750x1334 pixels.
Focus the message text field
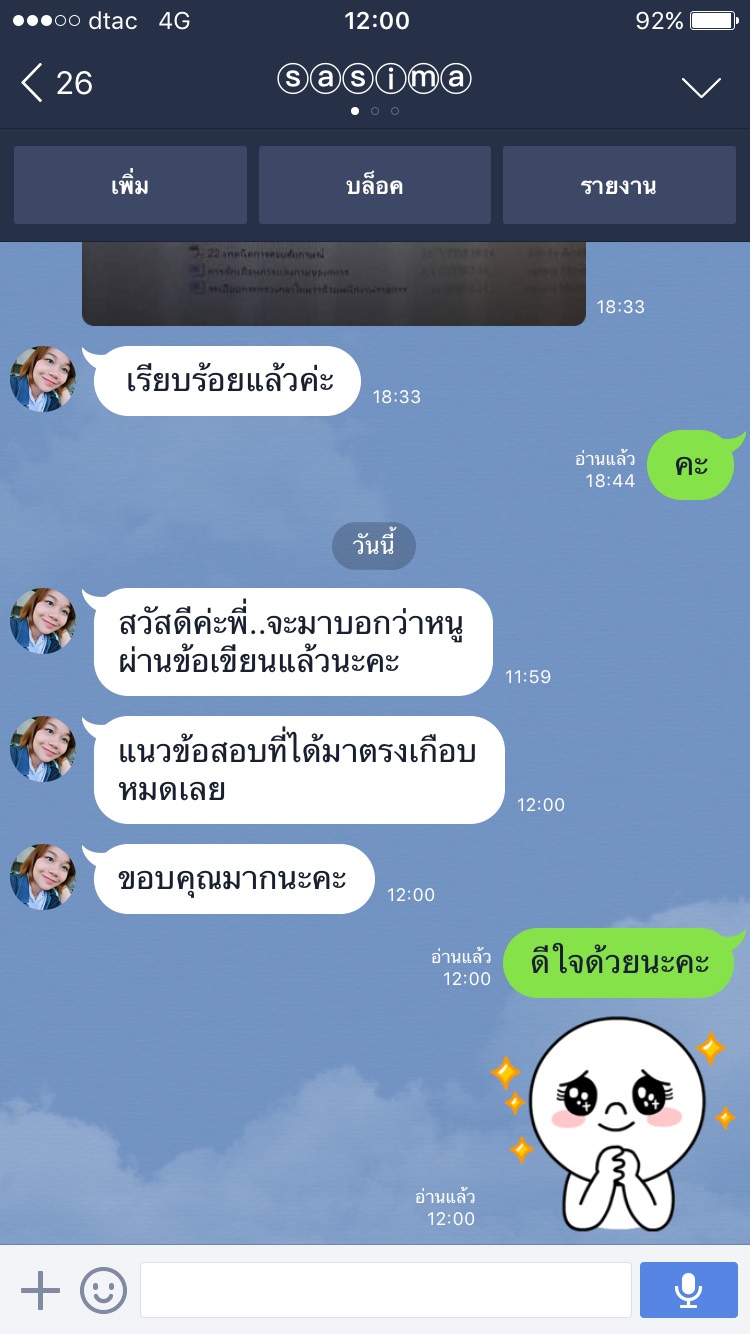[x=385, y=1290]
